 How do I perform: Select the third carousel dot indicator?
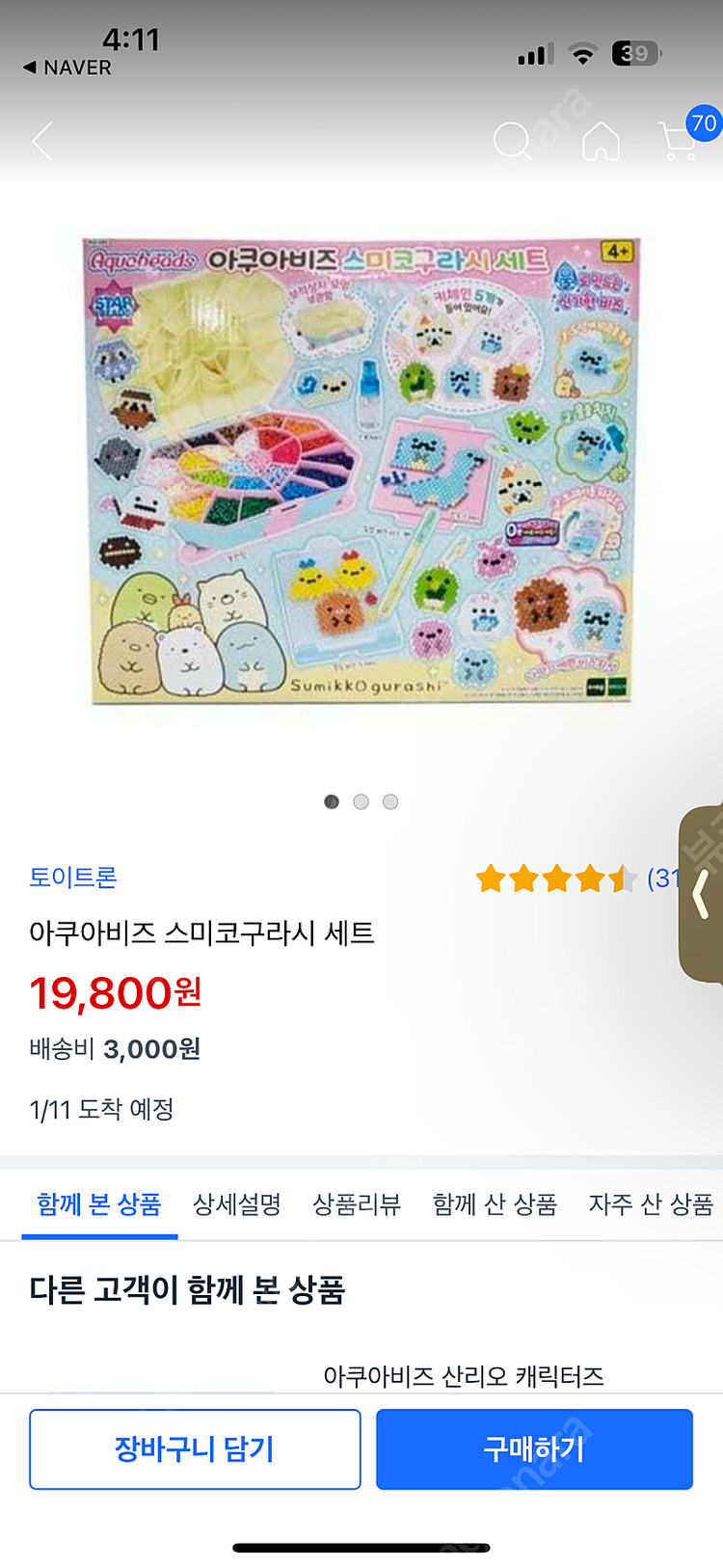point(390,801)
